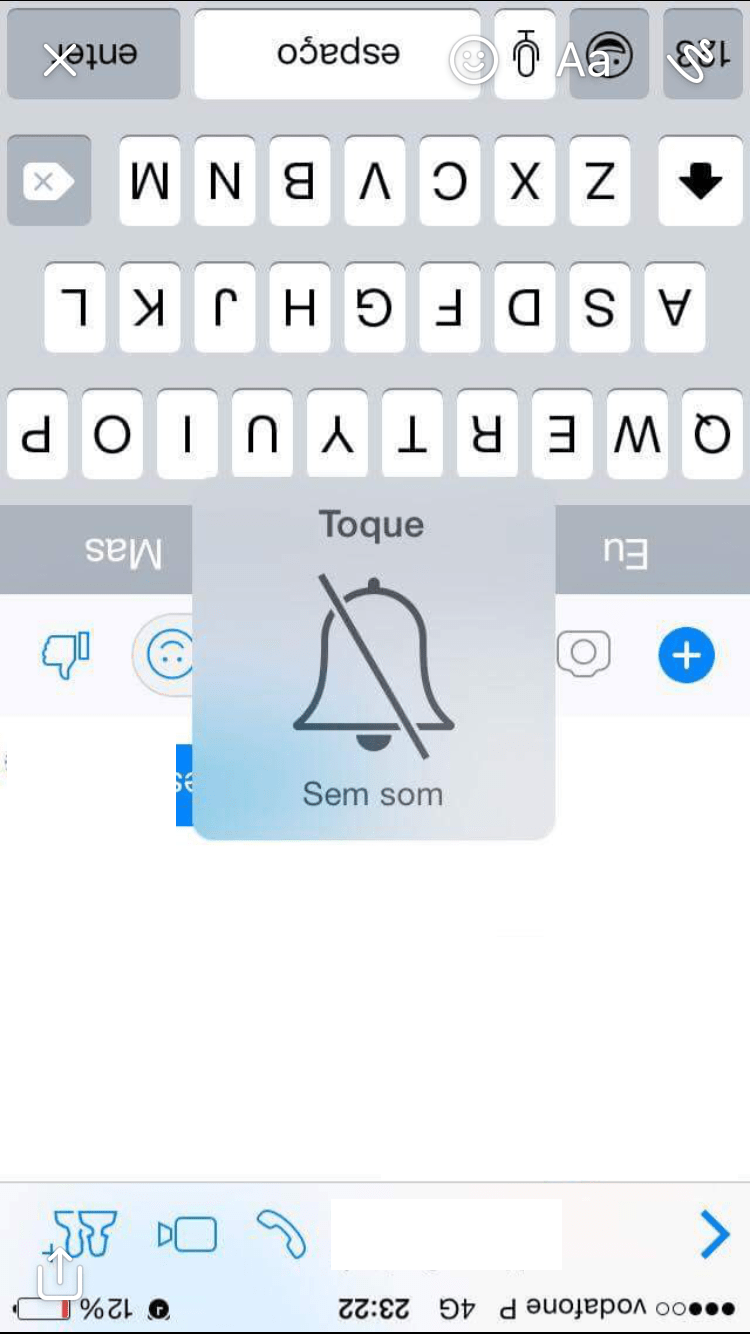750x1334 pixels.
Task: Tap the share/export arrow icon
Action: (x=60, y=1273)
